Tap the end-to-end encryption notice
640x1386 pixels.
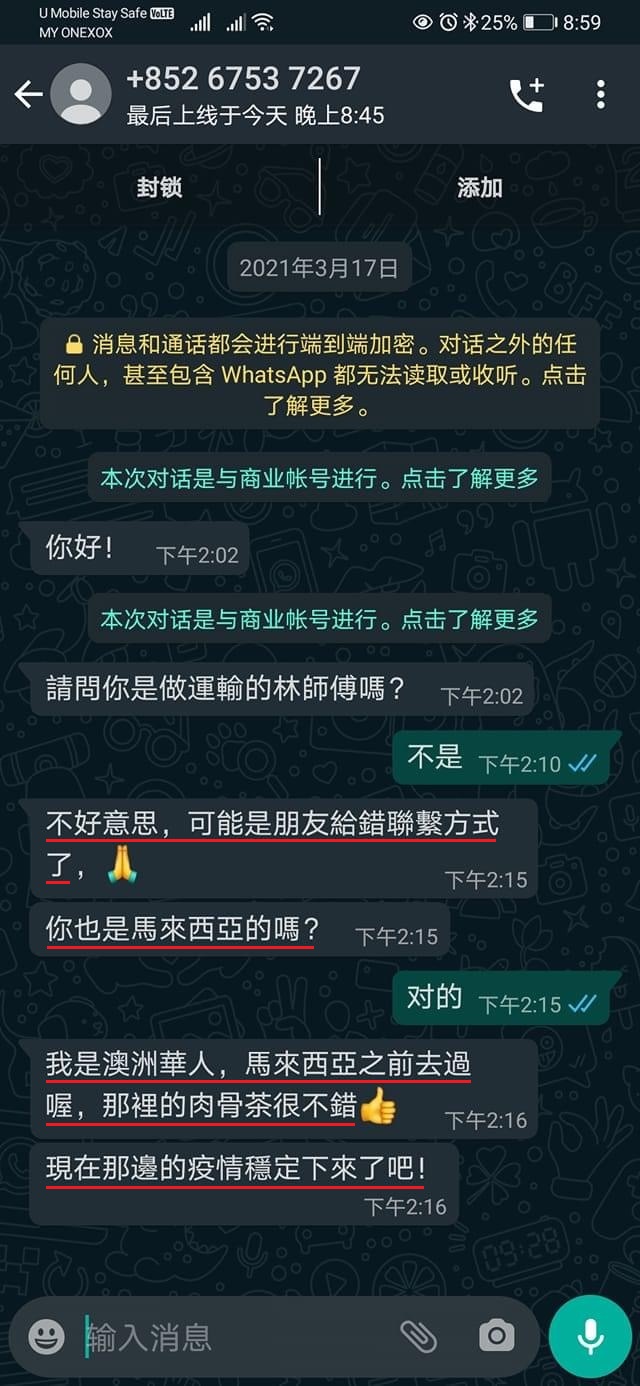pos(319,375)
